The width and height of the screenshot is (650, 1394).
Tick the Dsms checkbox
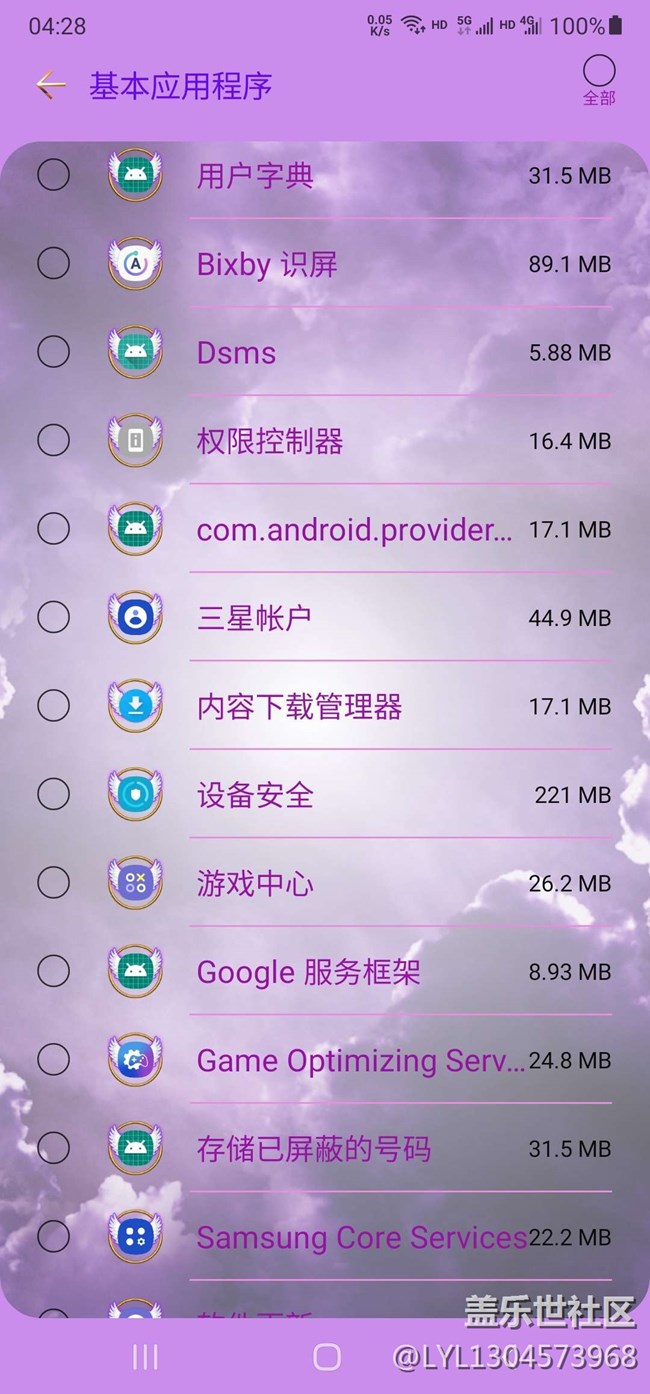point(53,352)
